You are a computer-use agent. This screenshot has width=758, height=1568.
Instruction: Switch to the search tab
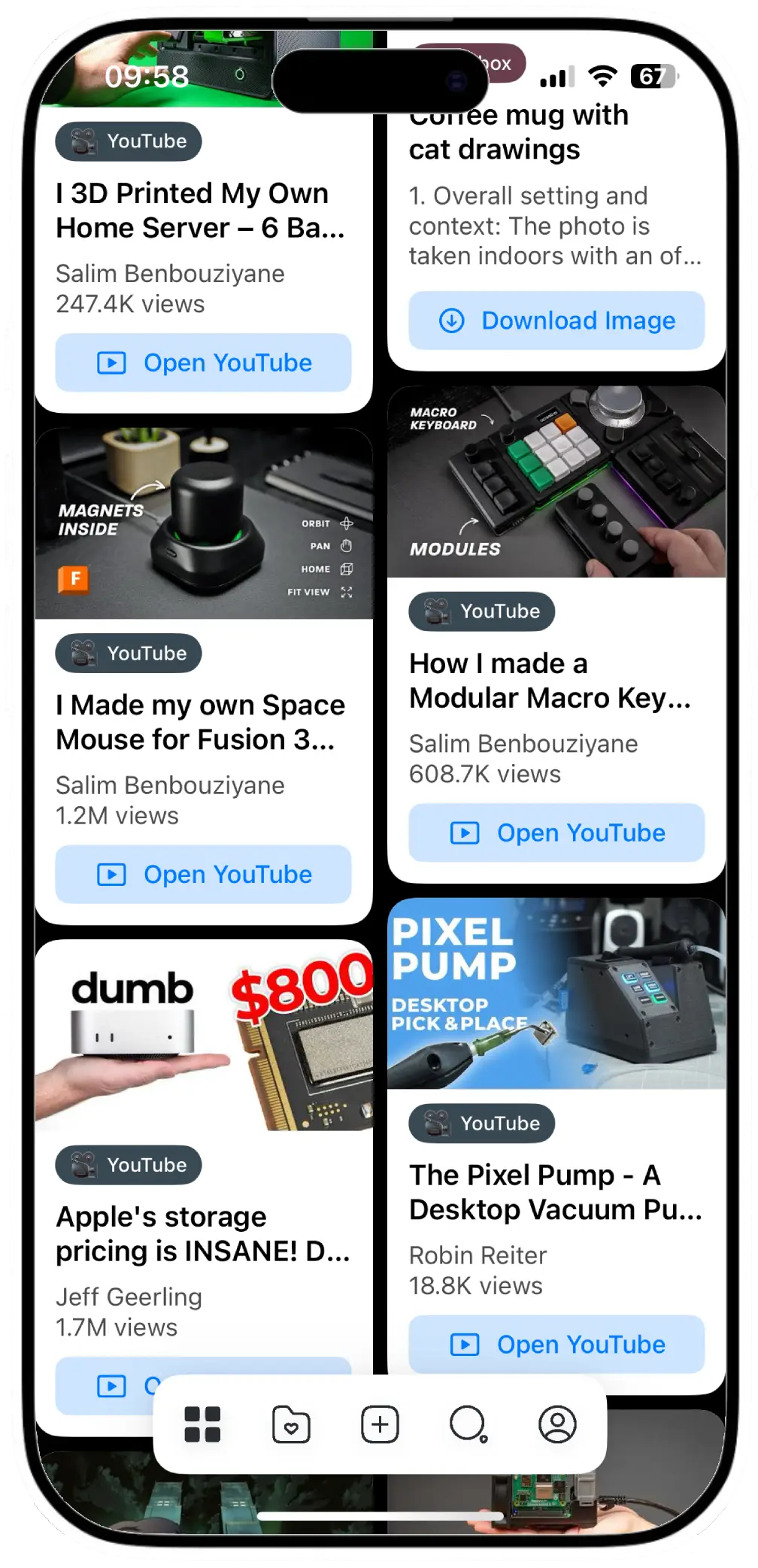tap(468, 1424)
